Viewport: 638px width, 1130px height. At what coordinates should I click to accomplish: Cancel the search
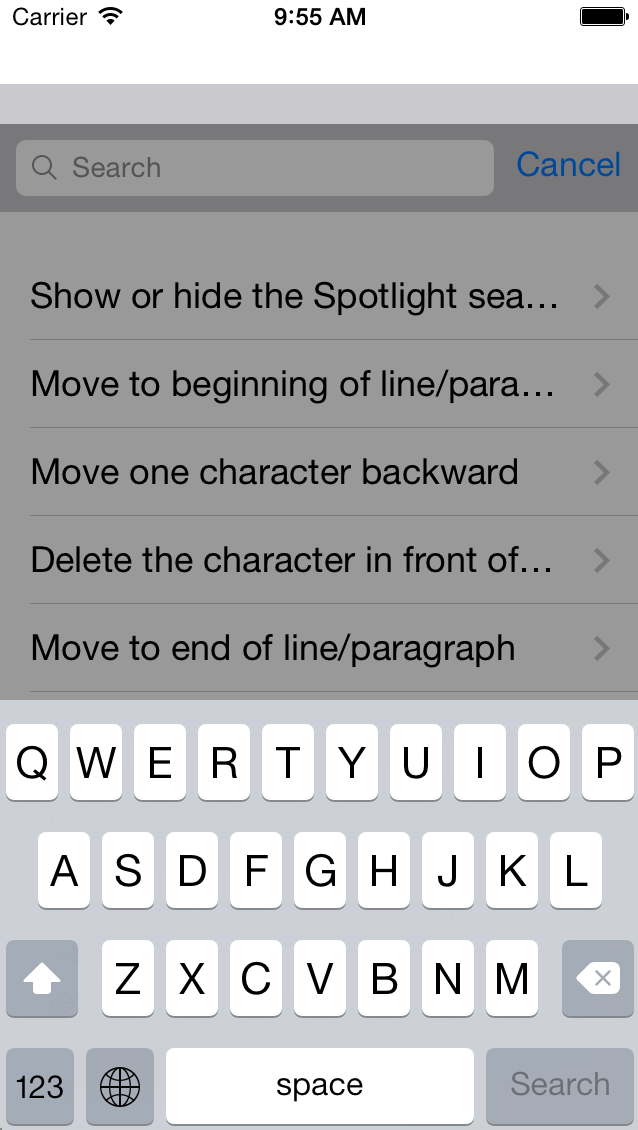point(568,165)
